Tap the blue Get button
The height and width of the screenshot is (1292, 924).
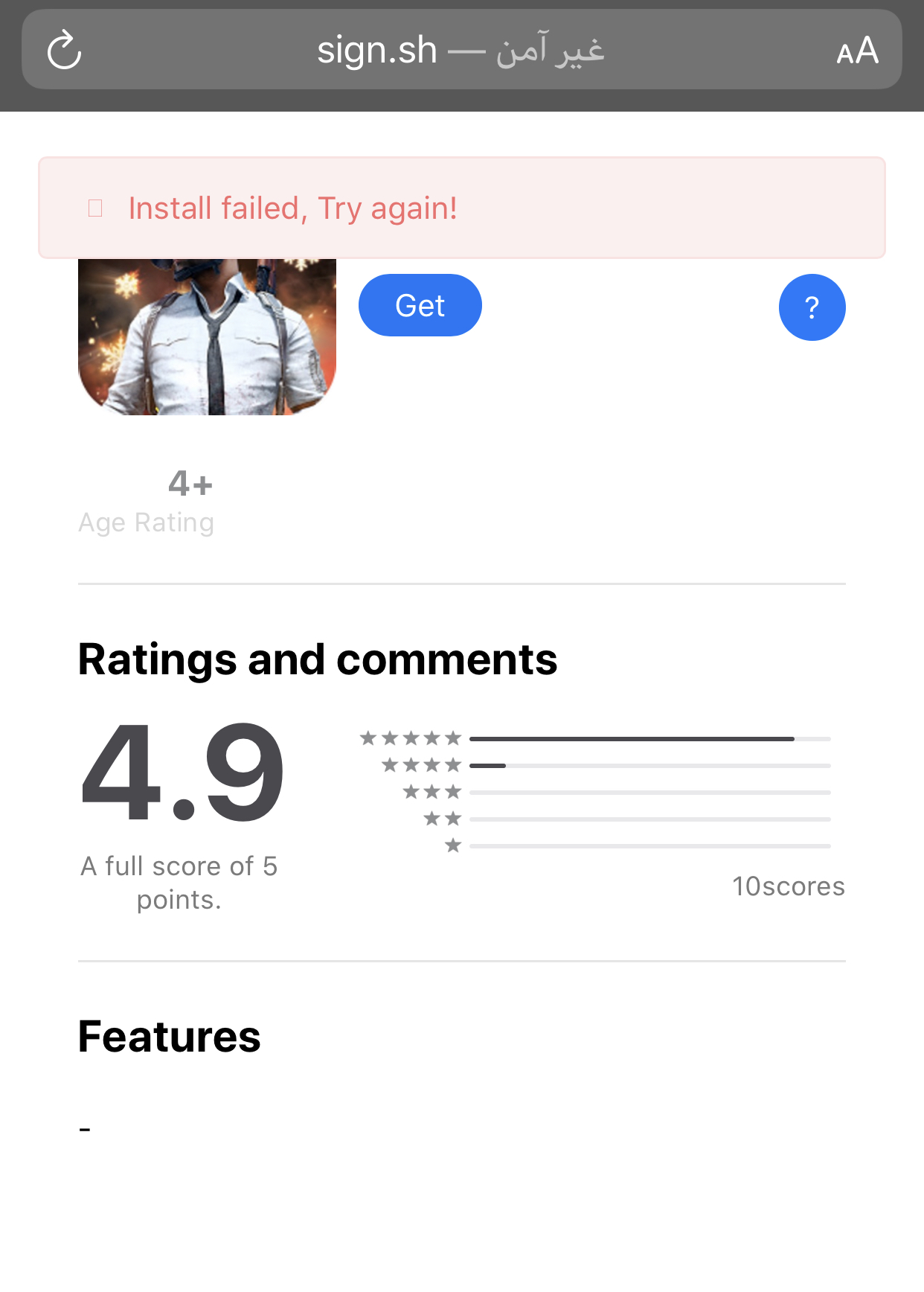coord(420,305)
